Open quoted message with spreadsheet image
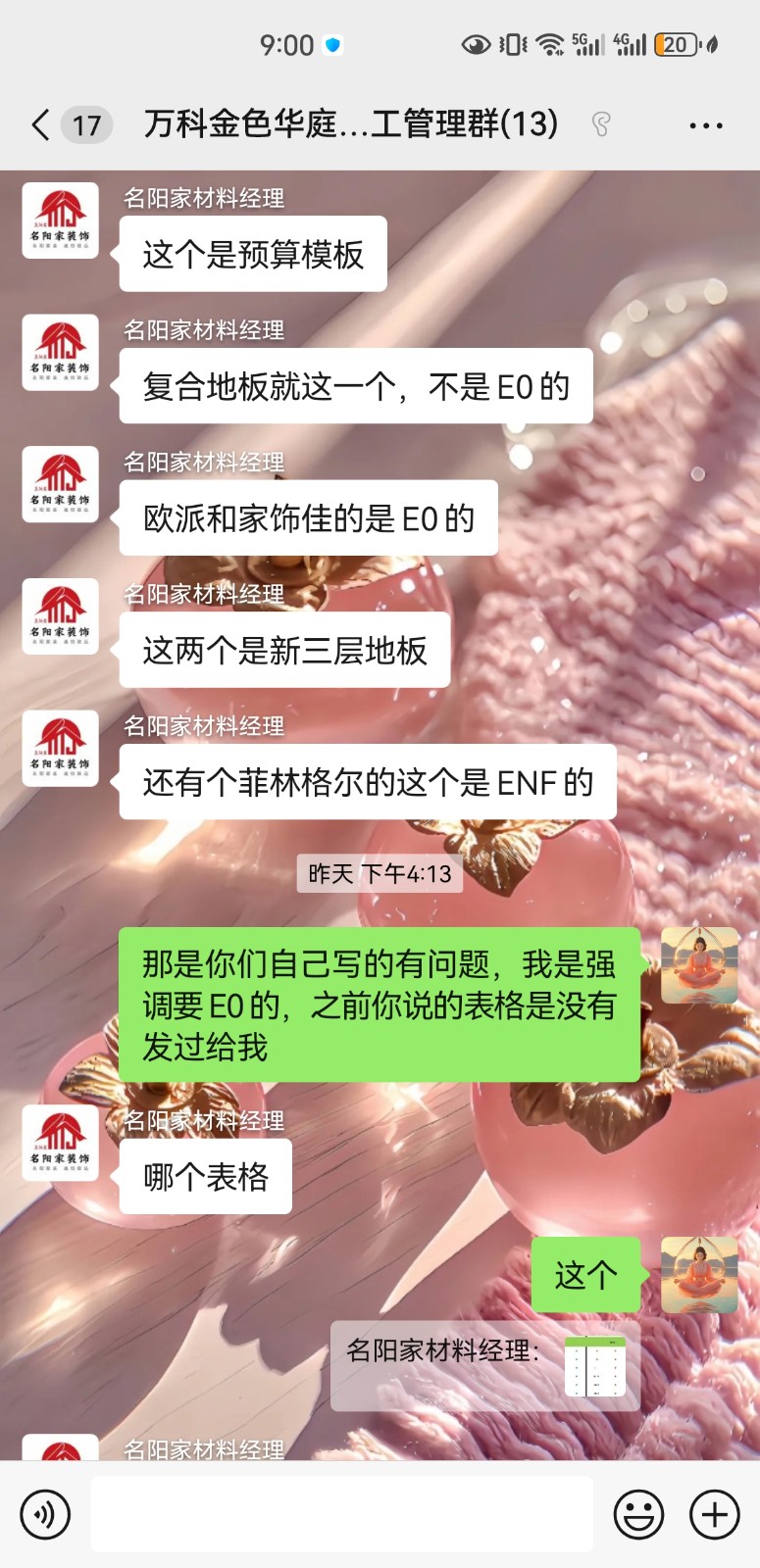760x1568 pixels. click(x=485, y=1365)
